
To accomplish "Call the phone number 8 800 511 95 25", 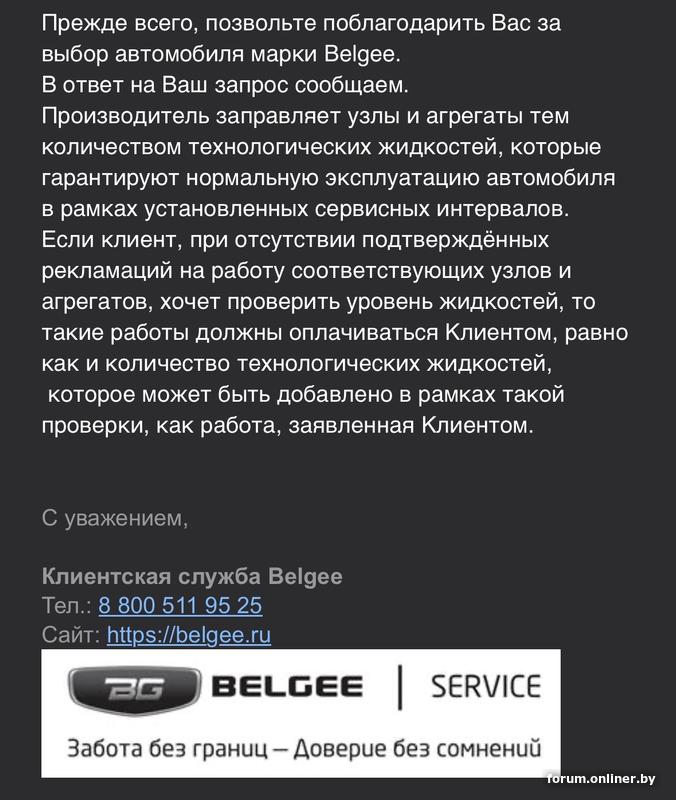I will coord(180,606).
